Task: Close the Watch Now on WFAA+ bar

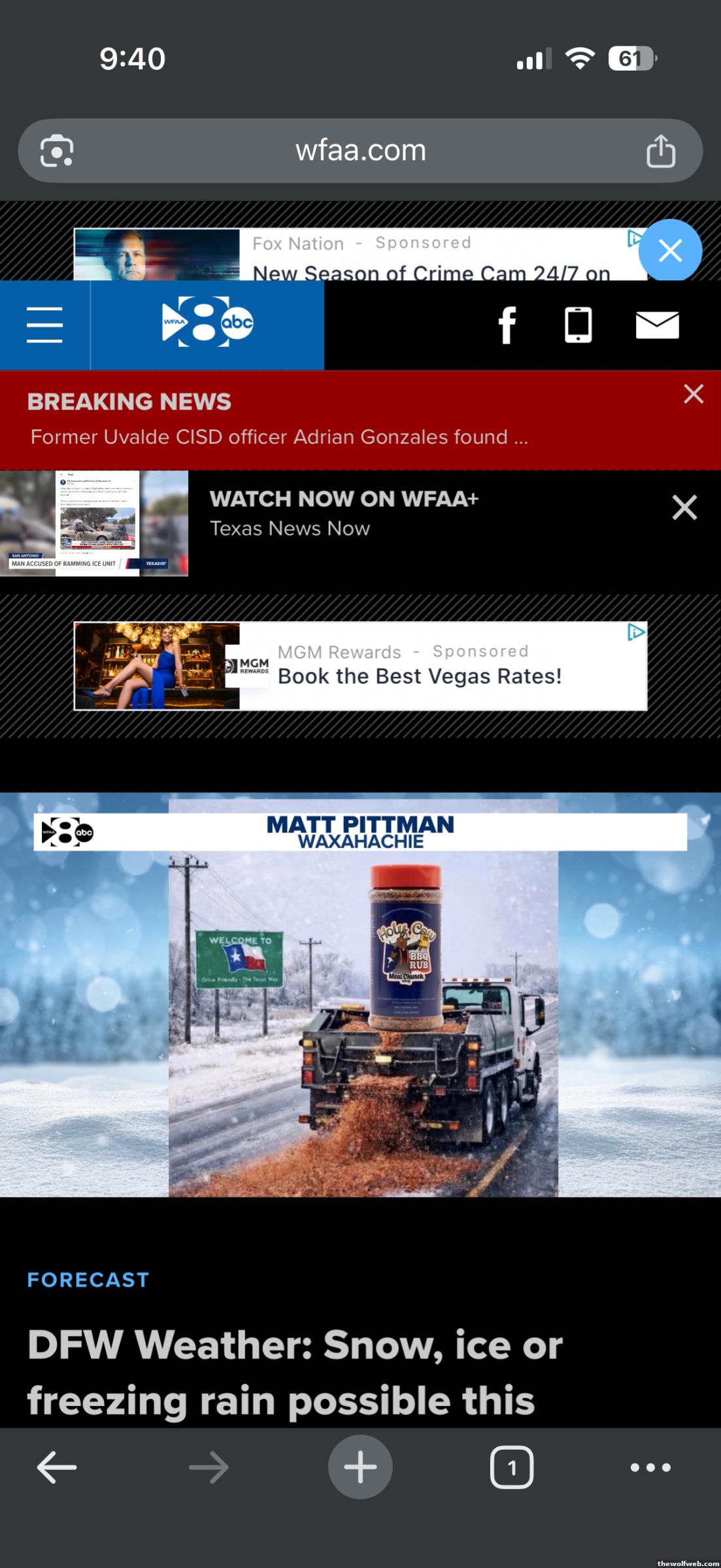Action: point(684,508)
